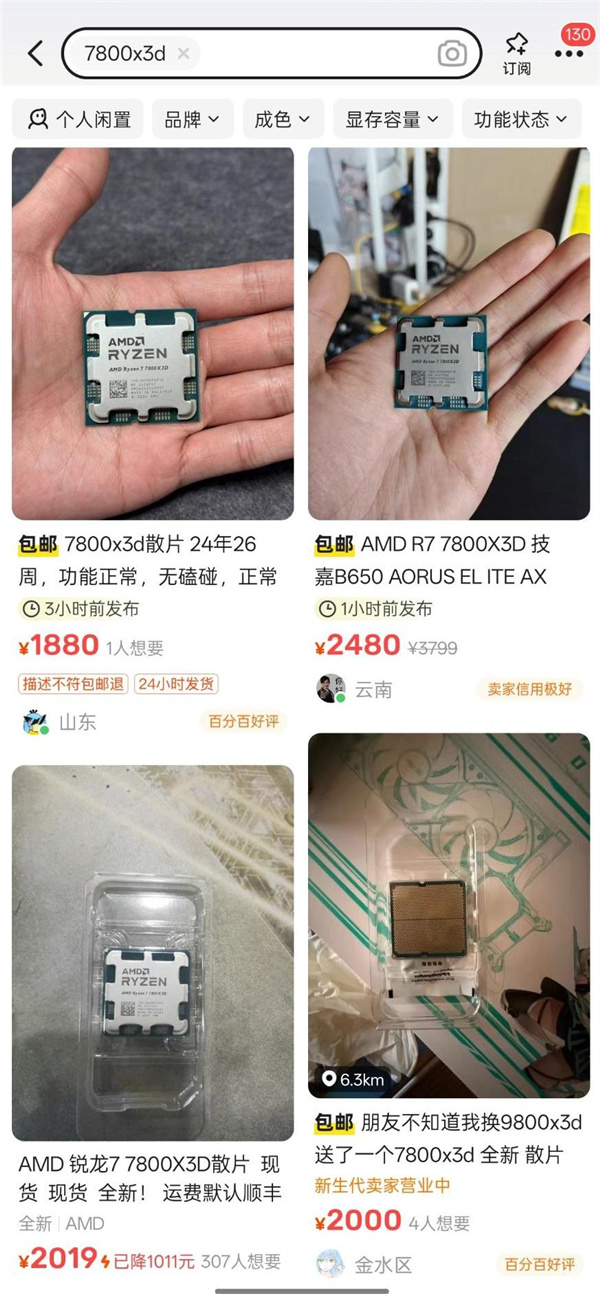Open the 功能状态 filter dropdown
The image size is (600, 1294).
tap(521, 119)
